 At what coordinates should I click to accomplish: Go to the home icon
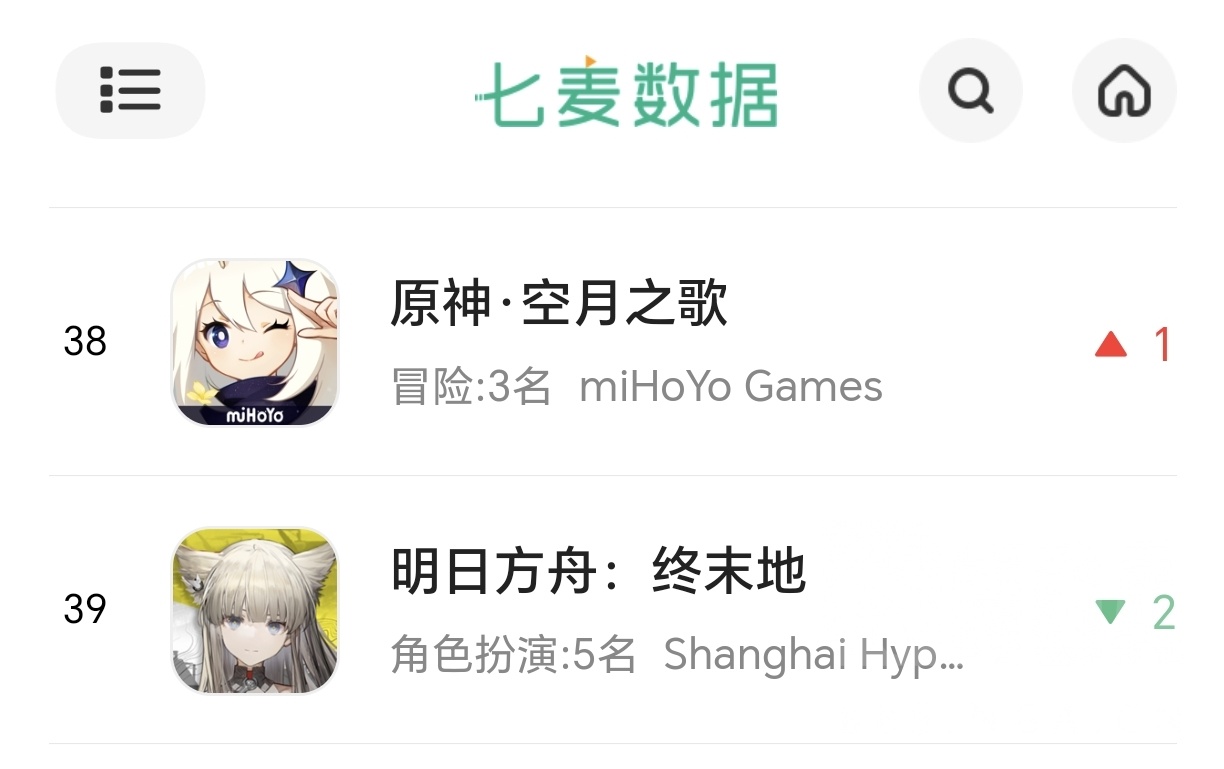[x=1124, y=91]
